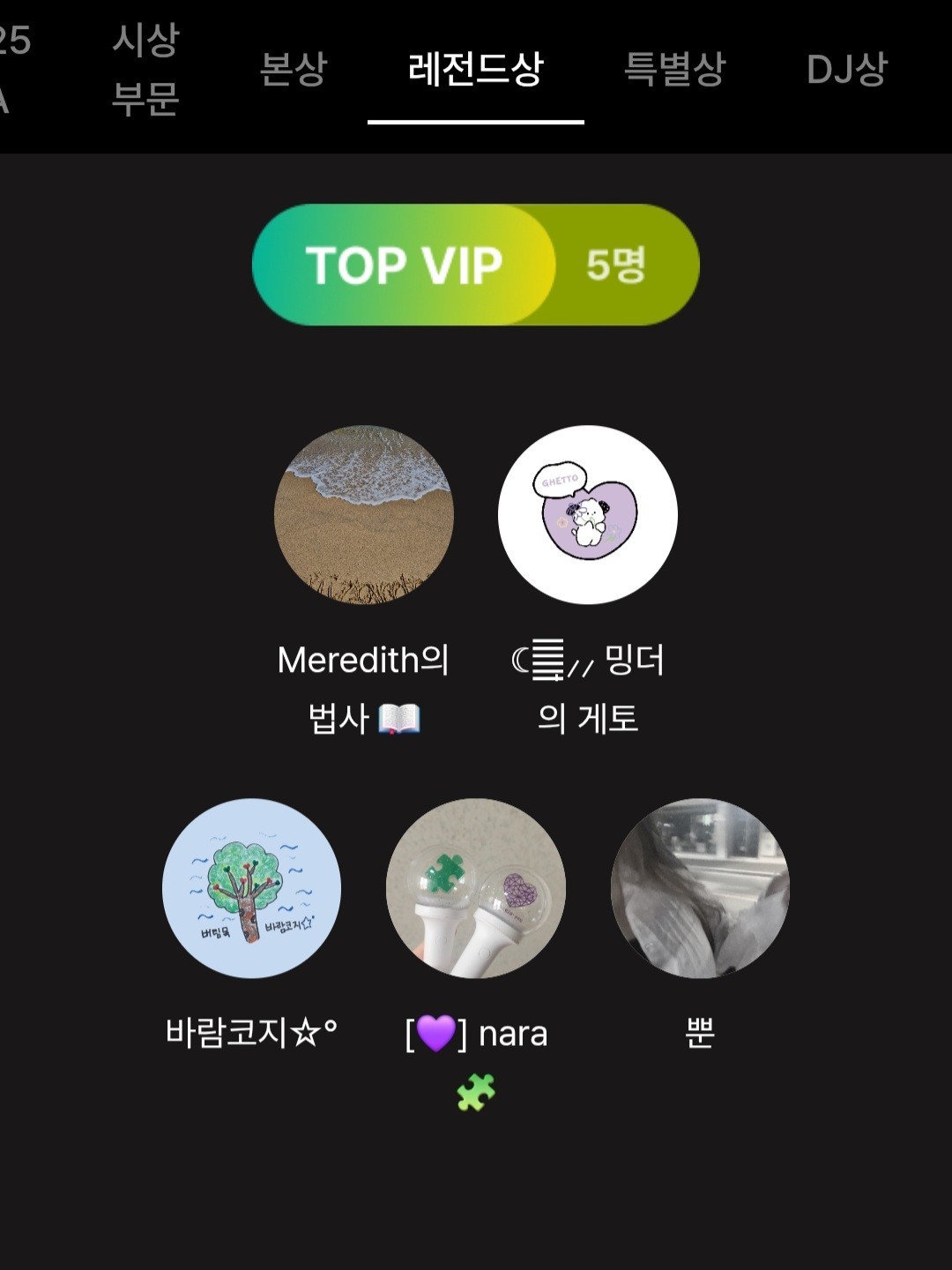Screen dimensions: 952x1270
Task: Open 바람코지 profile picture
Action: (x=252, y=888)
